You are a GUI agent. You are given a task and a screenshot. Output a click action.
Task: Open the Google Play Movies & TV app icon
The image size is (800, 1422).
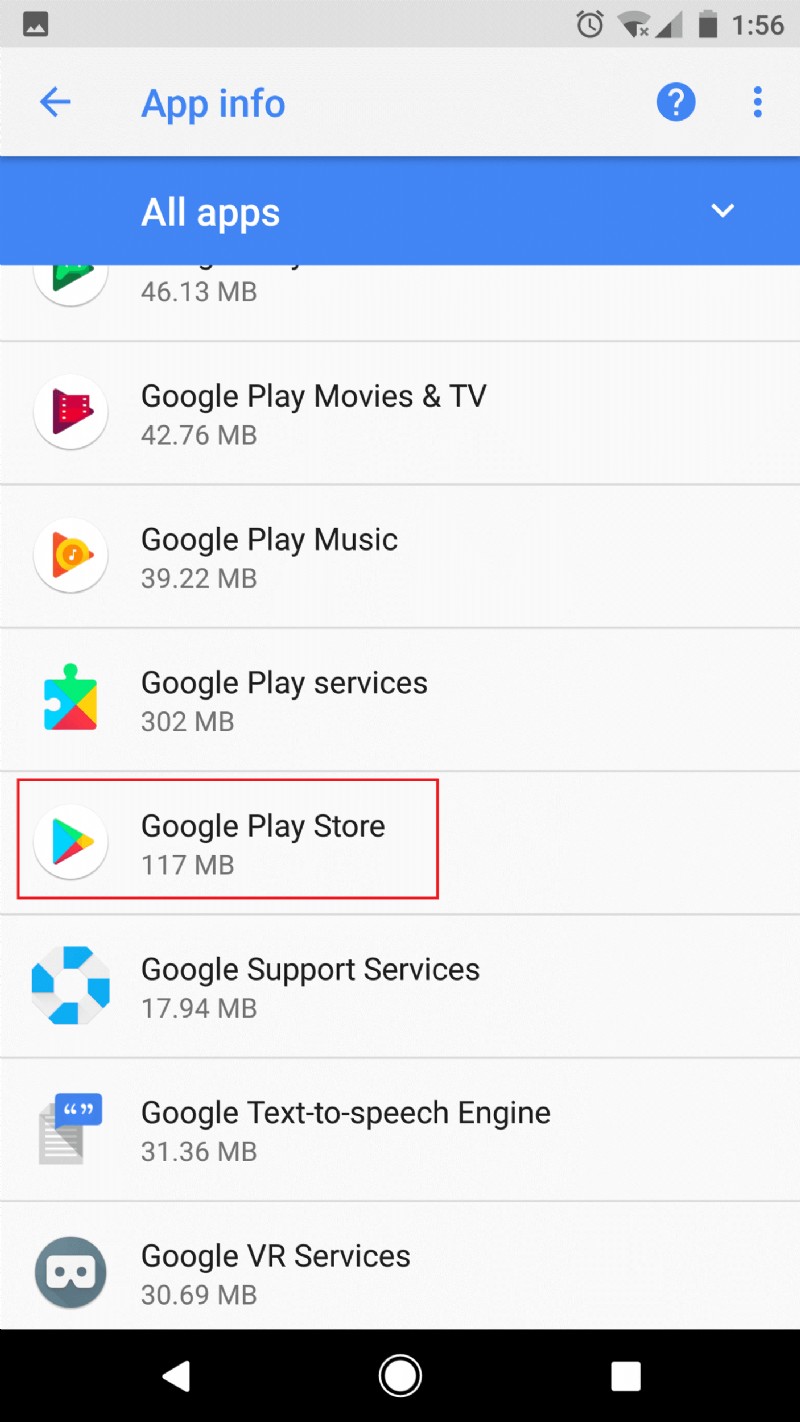click(x=70, y=412)
